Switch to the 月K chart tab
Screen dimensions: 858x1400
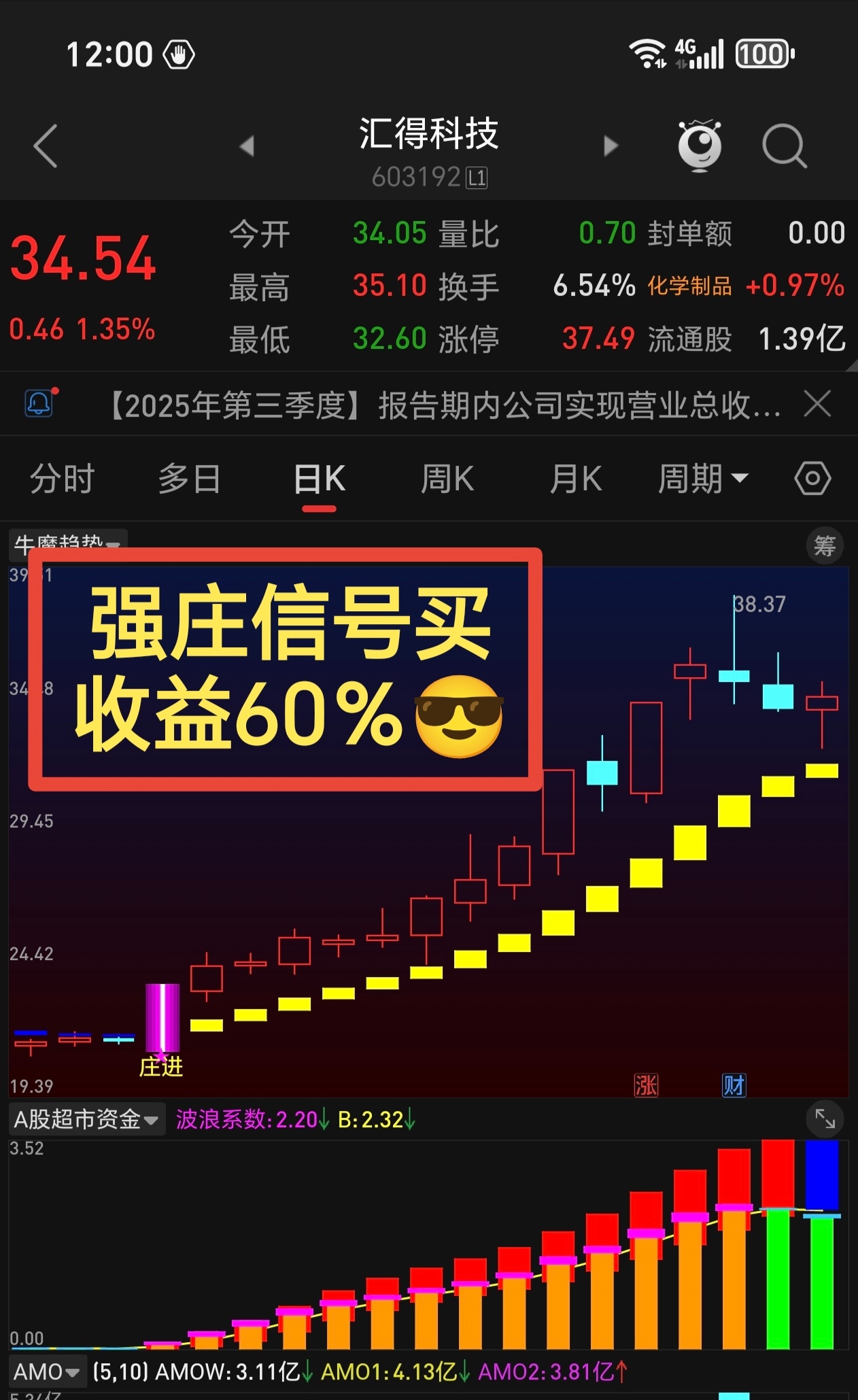(x=575, y=479)
